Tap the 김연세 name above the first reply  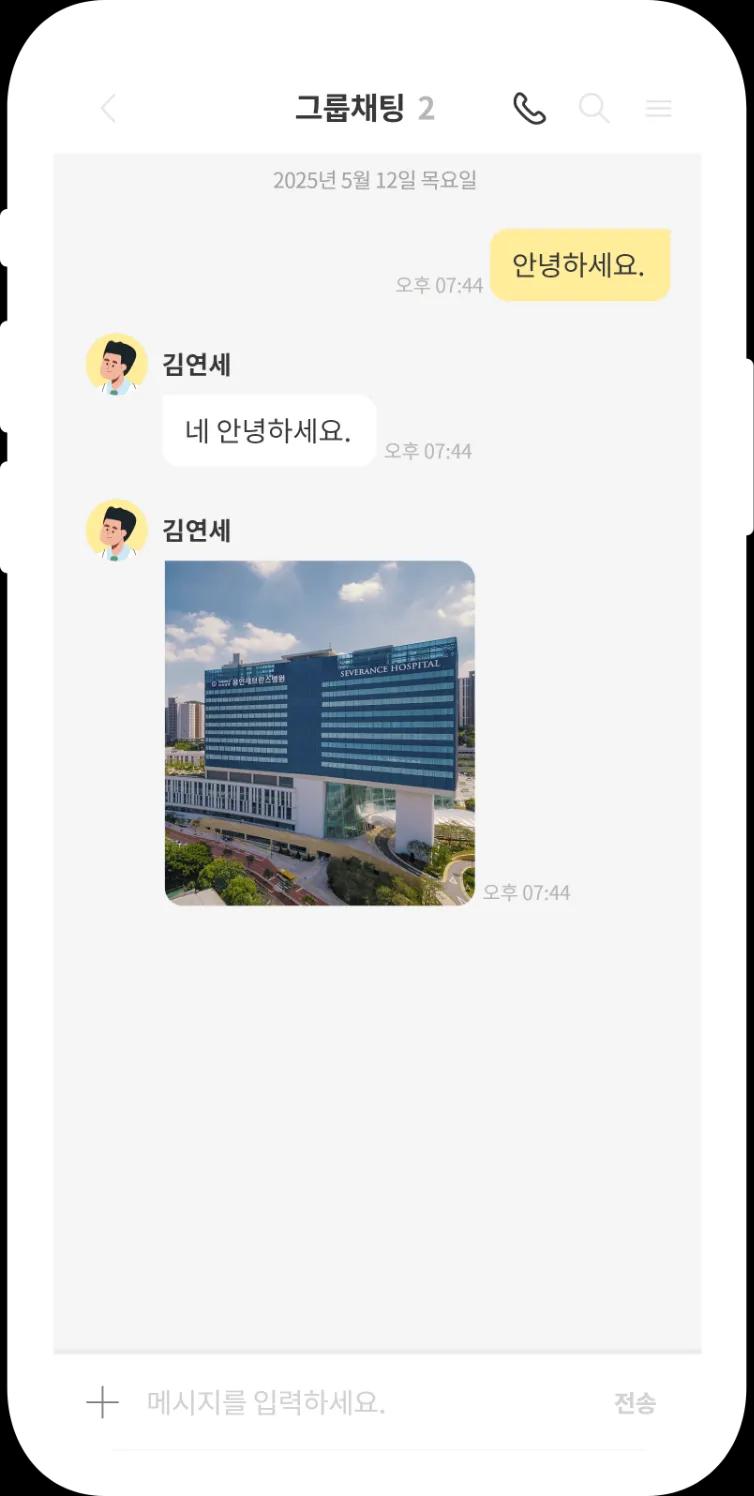pos(196,365)
